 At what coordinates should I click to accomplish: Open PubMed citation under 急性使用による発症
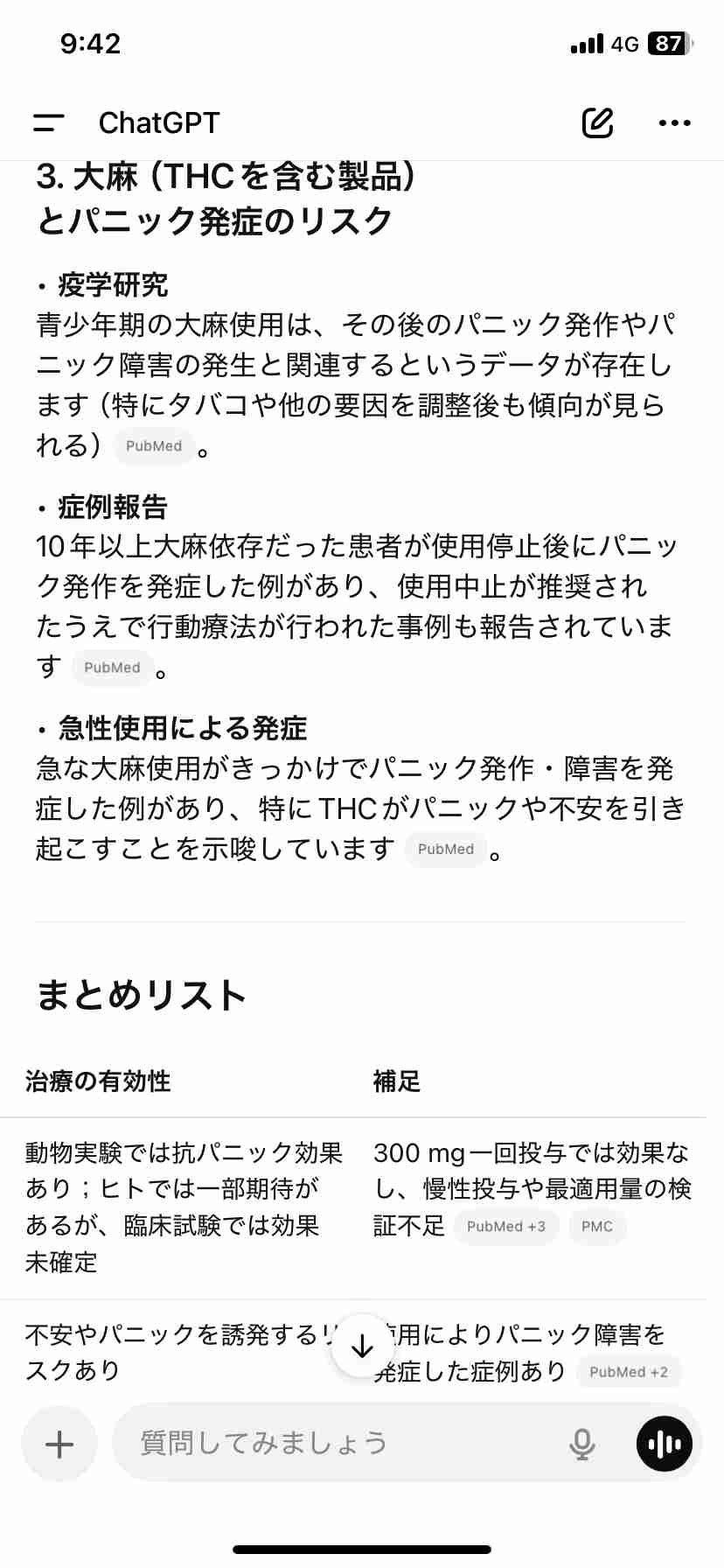(446, 849)
